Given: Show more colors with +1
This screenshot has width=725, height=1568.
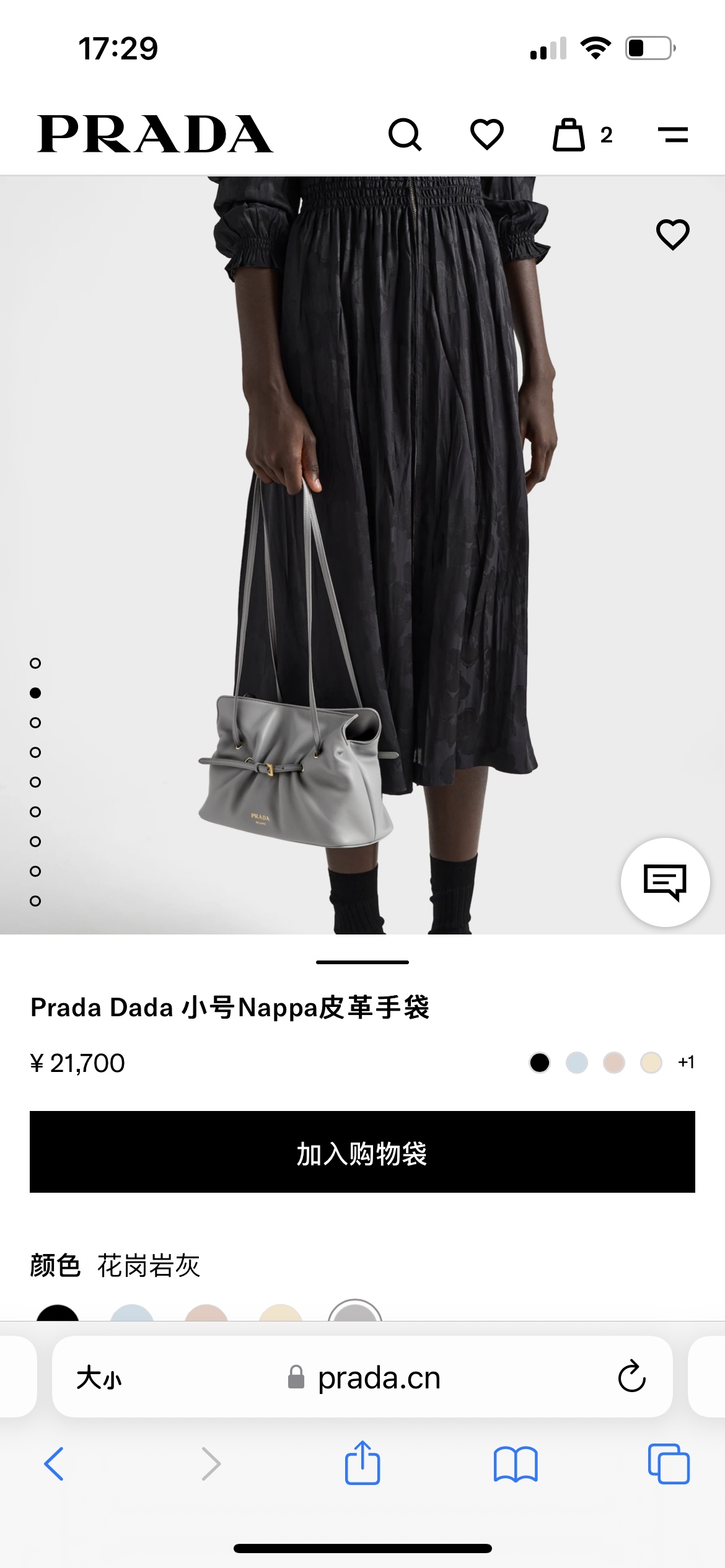Looking at the screenshot, I should click(x=686, y=1063).
